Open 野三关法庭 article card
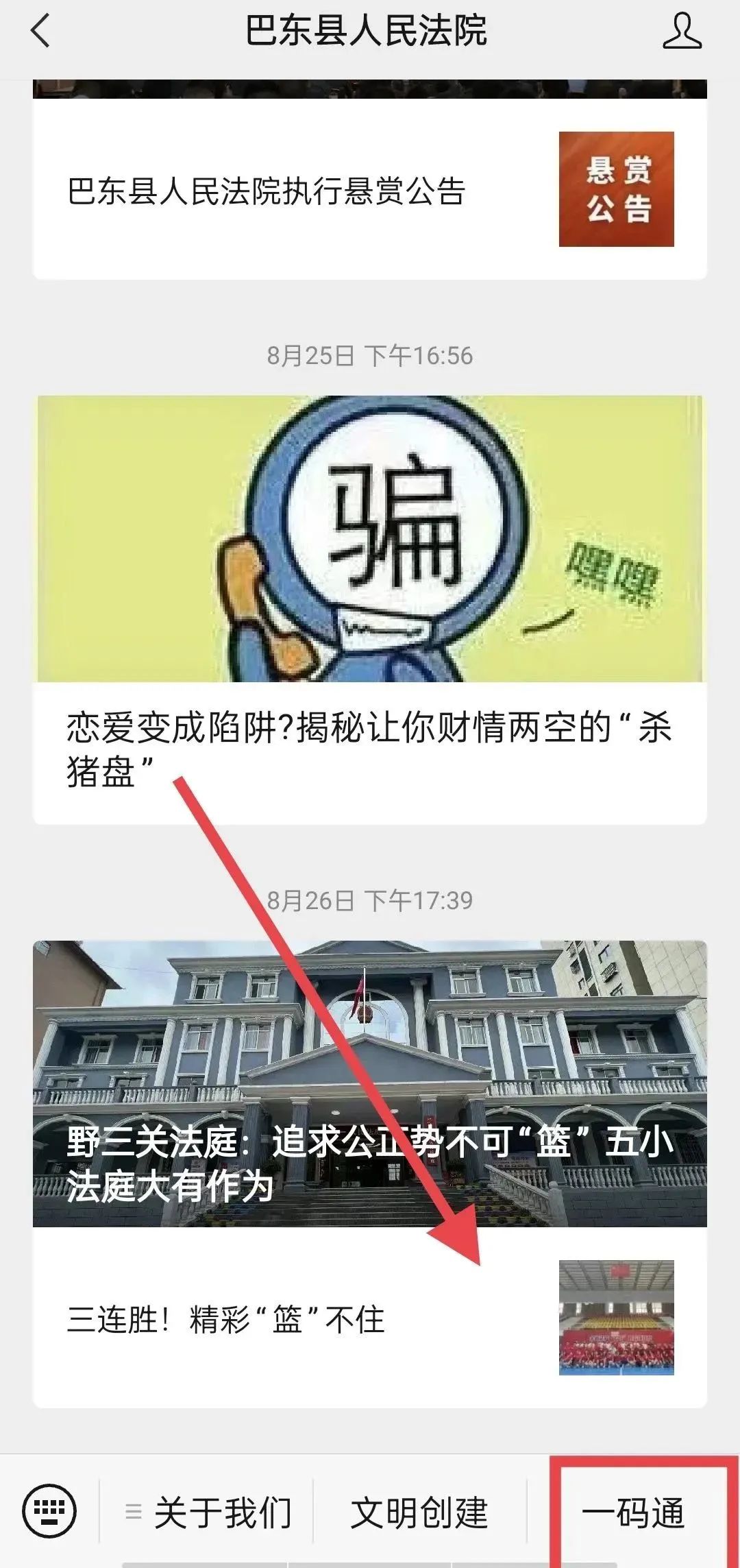Screen dimensions: 740x1568 click(370, 1083)
